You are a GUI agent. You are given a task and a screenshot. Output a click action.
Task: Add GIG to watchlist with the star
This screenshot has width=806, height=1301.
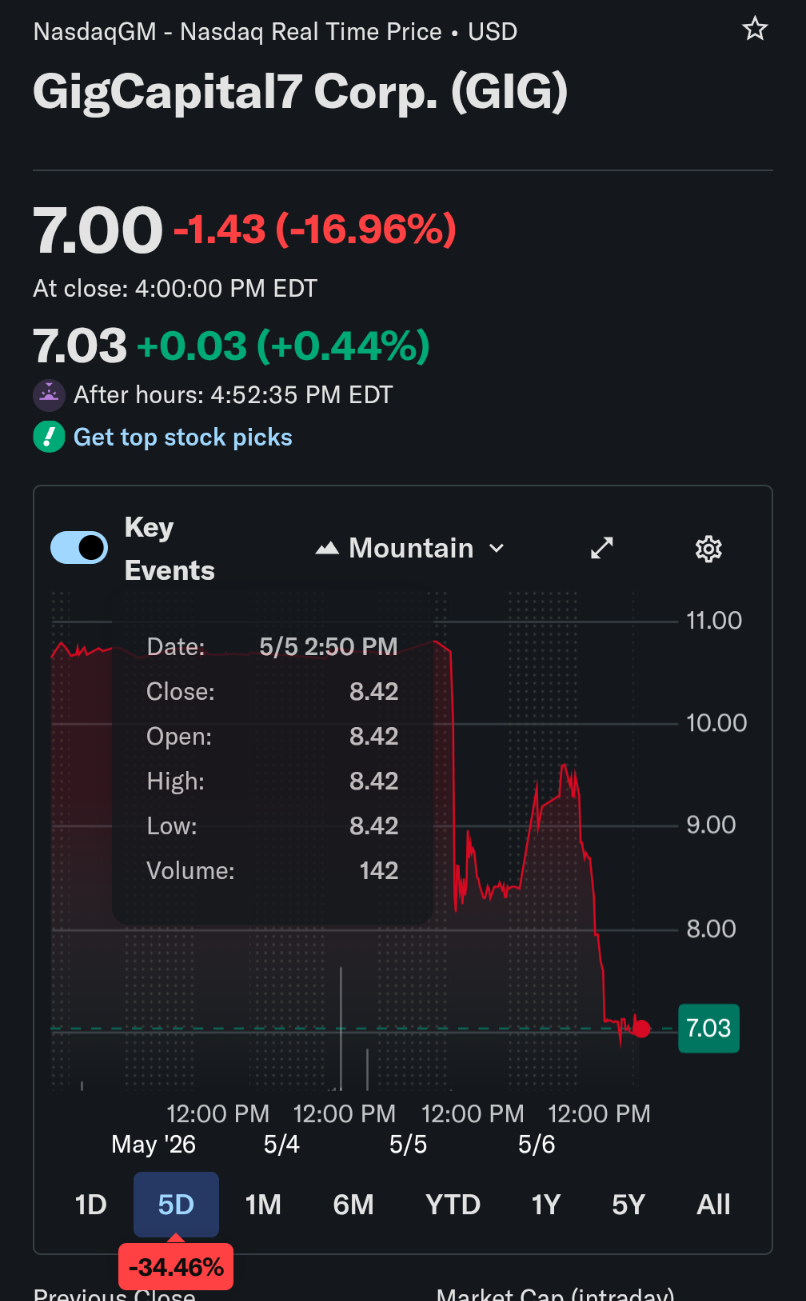pyautogui.click(x=755, y=29)
